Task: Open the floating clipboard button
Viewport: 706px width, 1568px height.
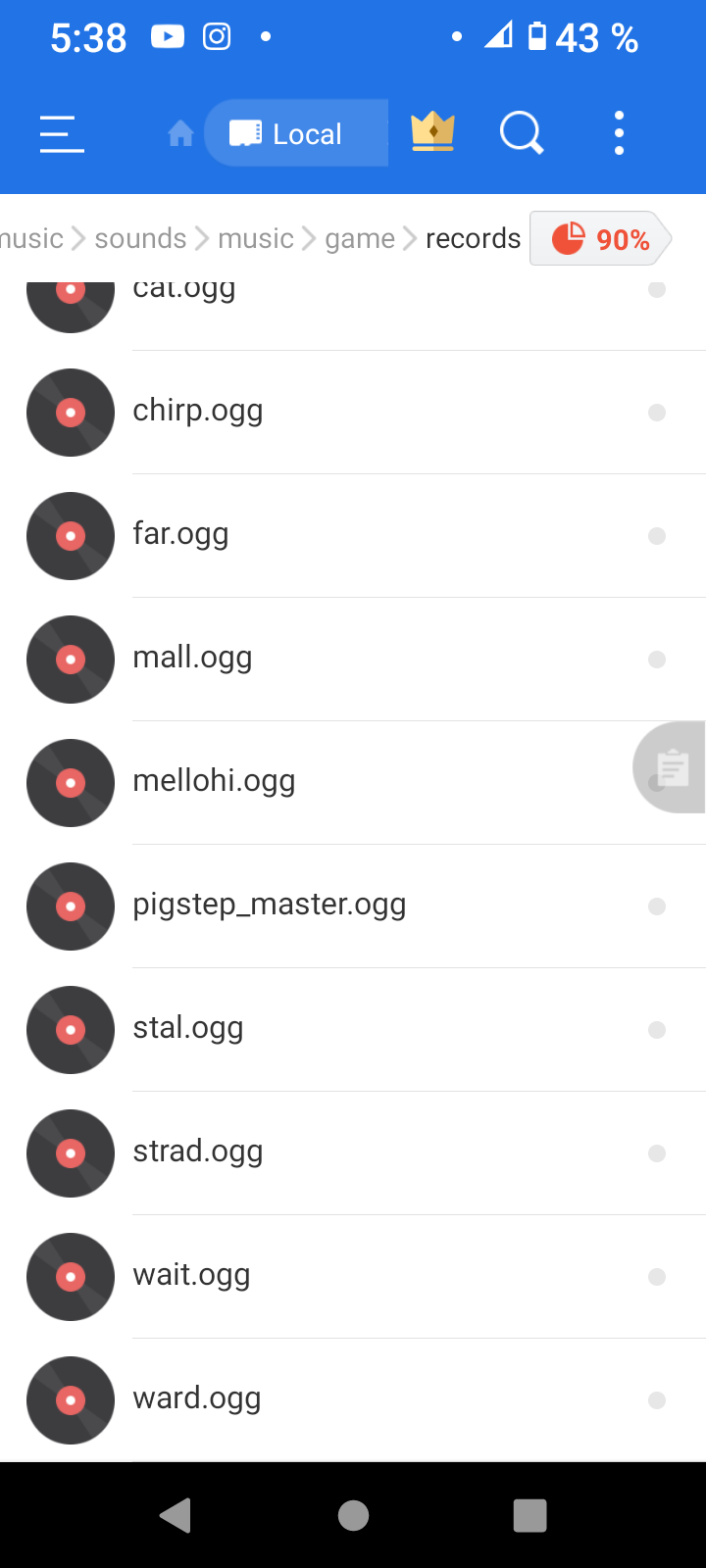Action: pos(673,767)
